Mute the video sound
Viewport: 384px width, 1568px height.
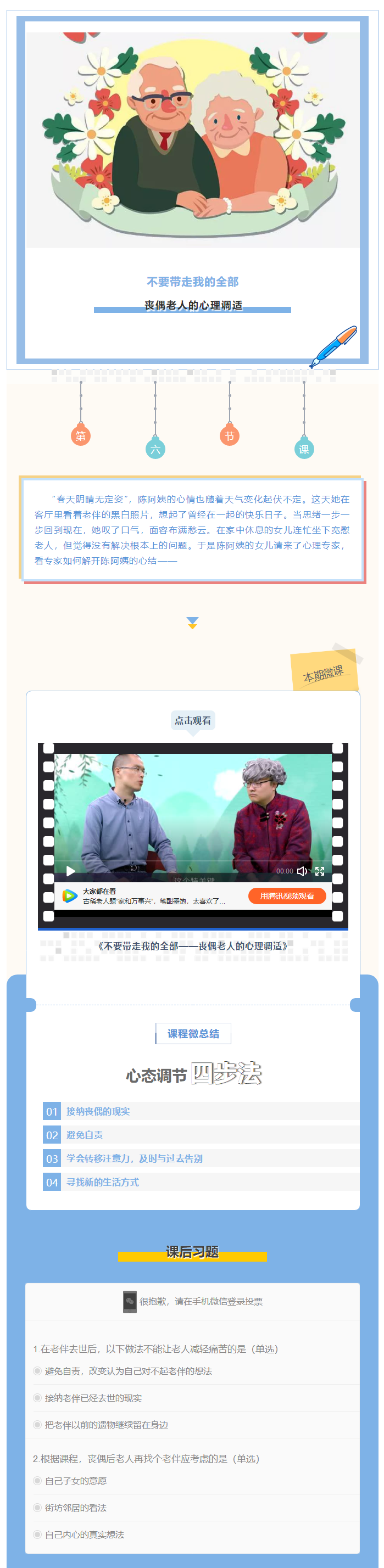tap(302, 871)
